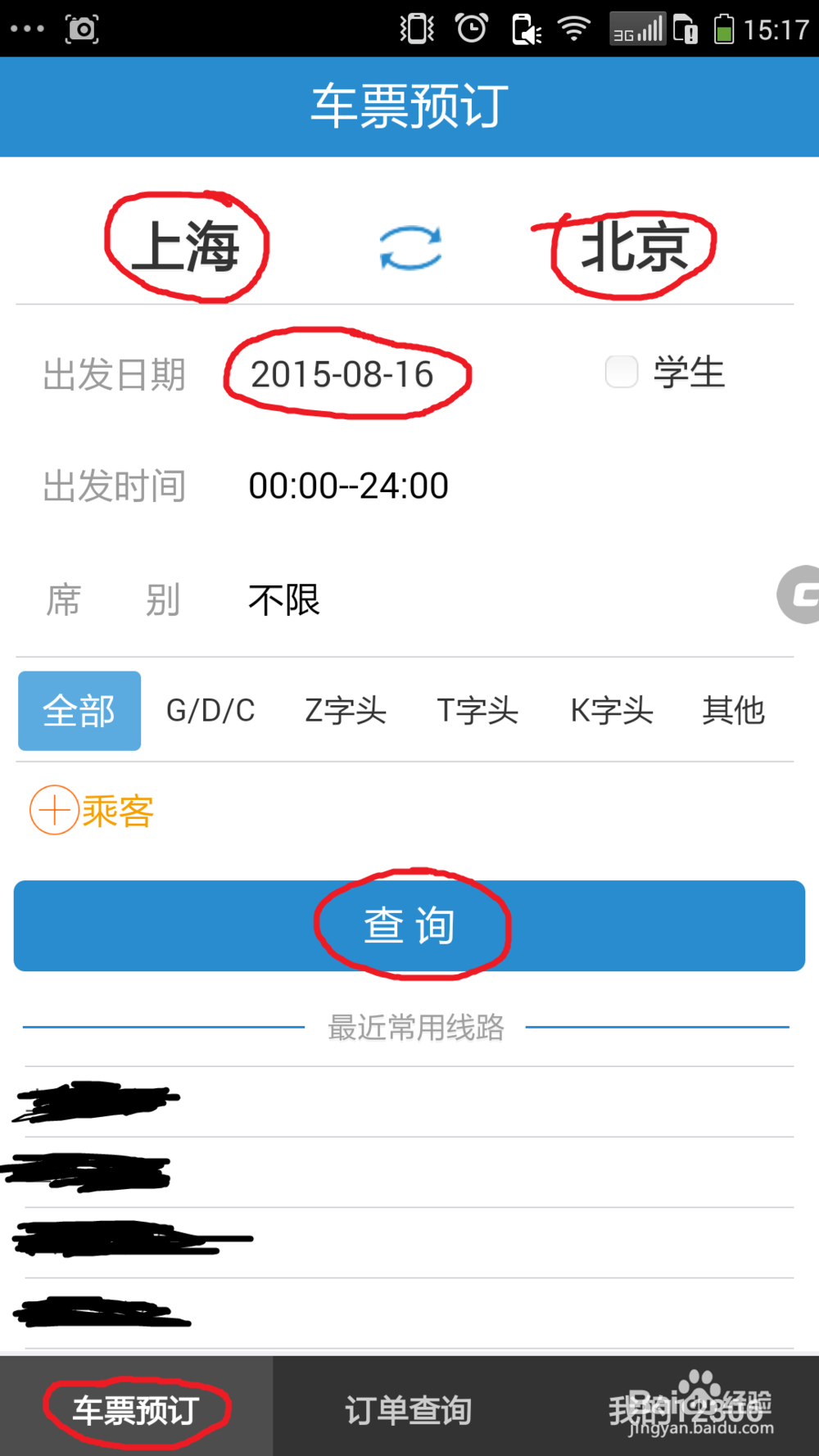Image resolution: width=819 pixels, height=1456 pixels.
Task: Open the camera screenshot icon in status bar
Action: click(x=82, y=27)
